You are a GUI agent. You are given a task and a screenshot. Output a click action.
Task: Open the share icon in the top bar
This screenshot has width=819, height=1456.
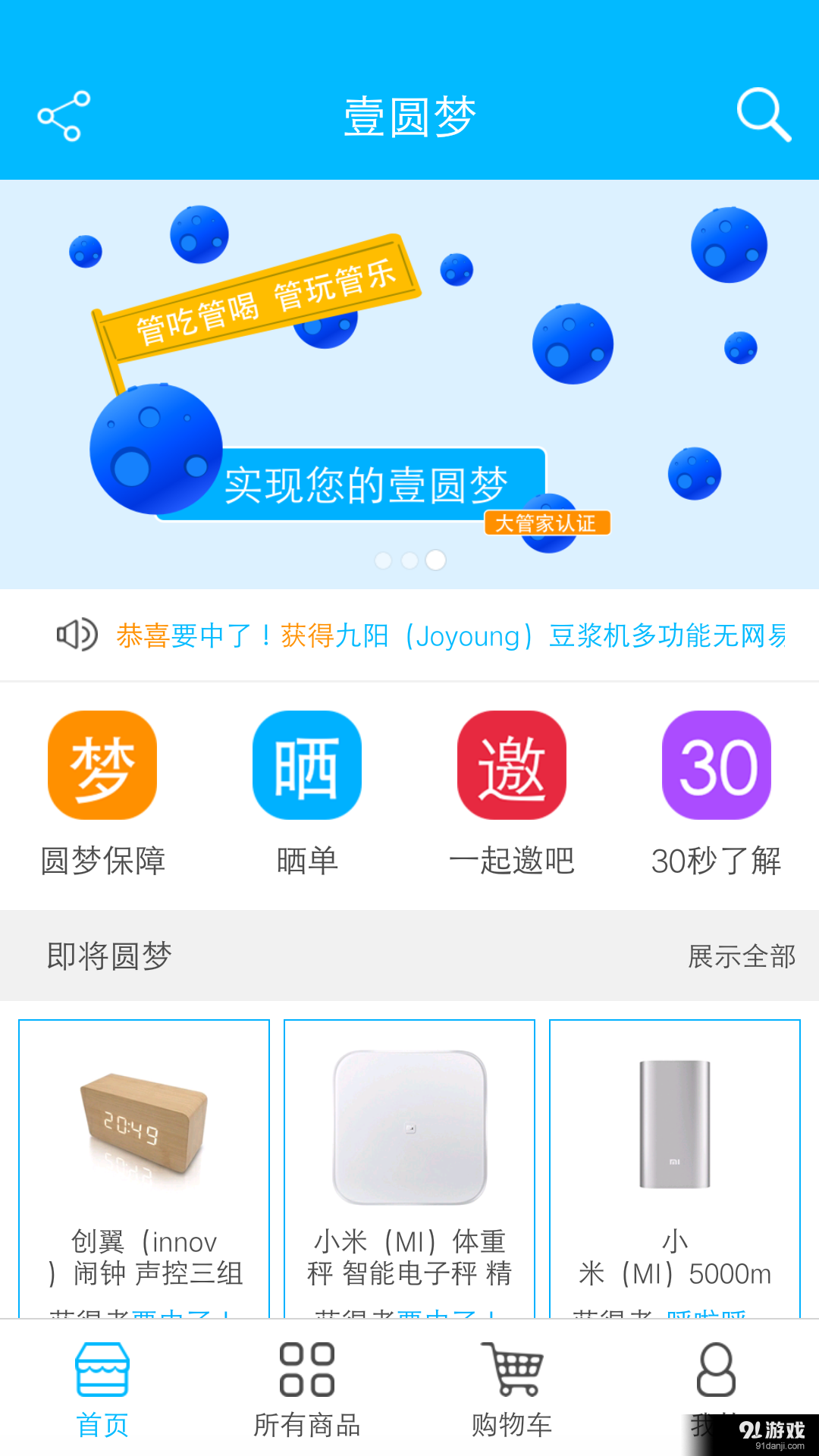point(62,115)
